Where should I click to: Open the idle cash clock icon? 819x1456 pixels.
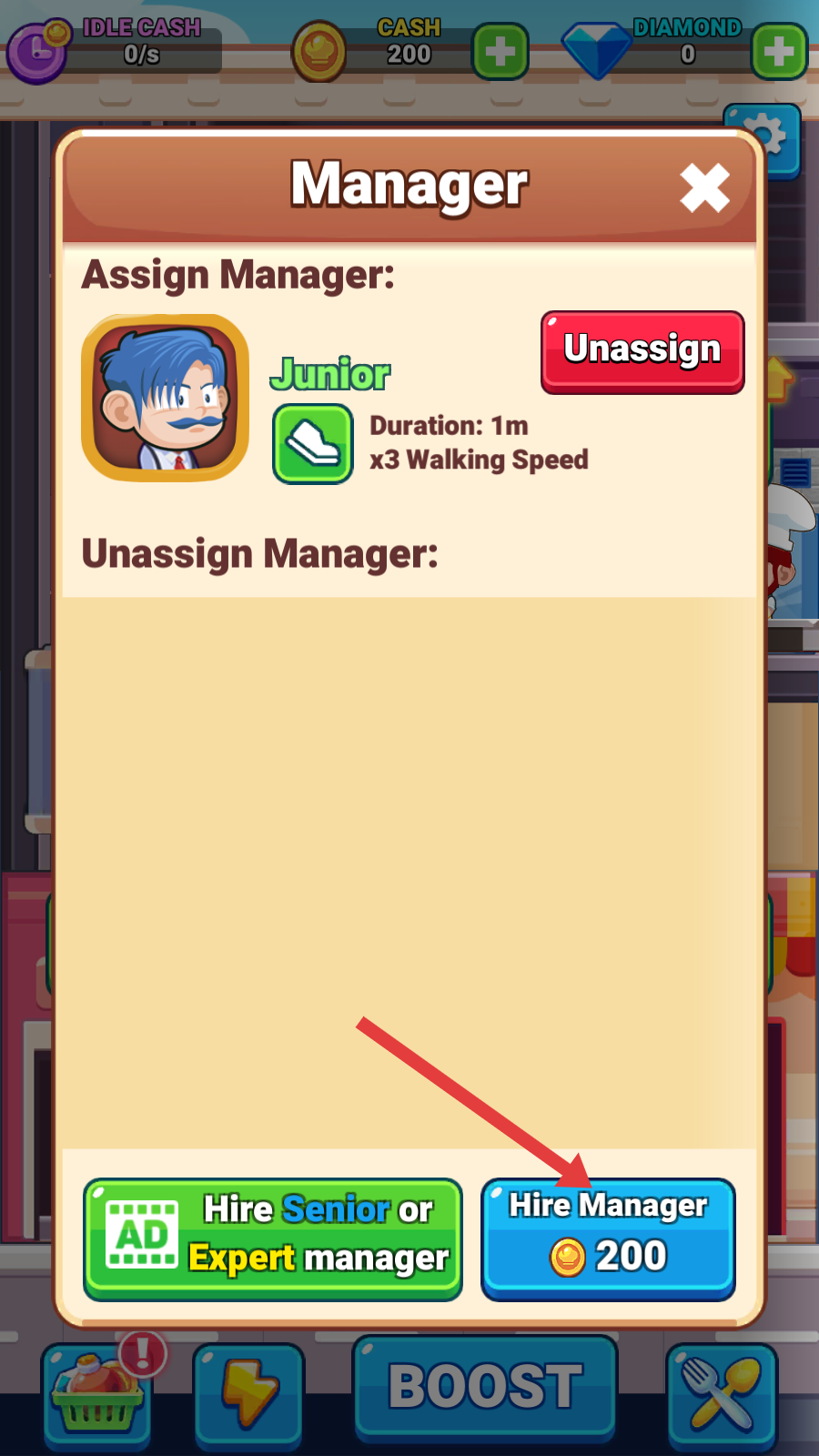[x=38, y=52]
